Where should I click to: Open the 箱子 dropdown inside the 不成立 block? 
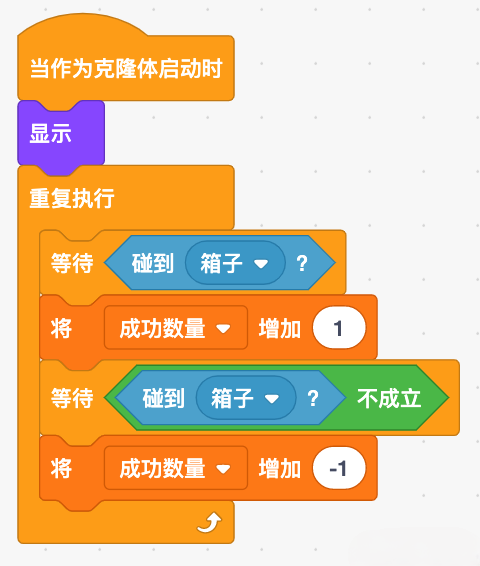pos(246,398)
